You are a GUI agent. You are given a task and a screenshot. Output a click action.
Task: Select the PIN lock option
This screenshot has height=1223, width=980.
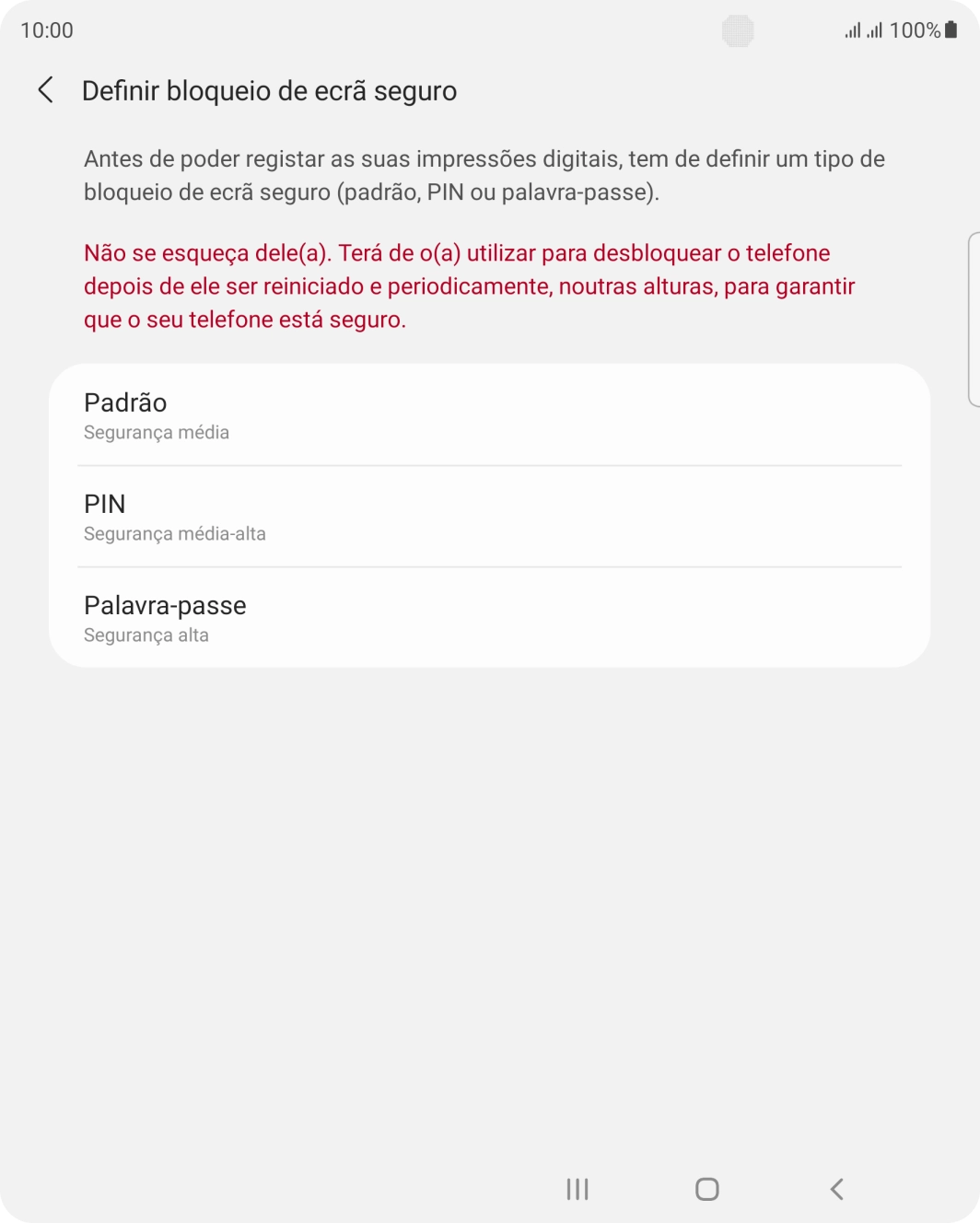click(x=103, y=504)
